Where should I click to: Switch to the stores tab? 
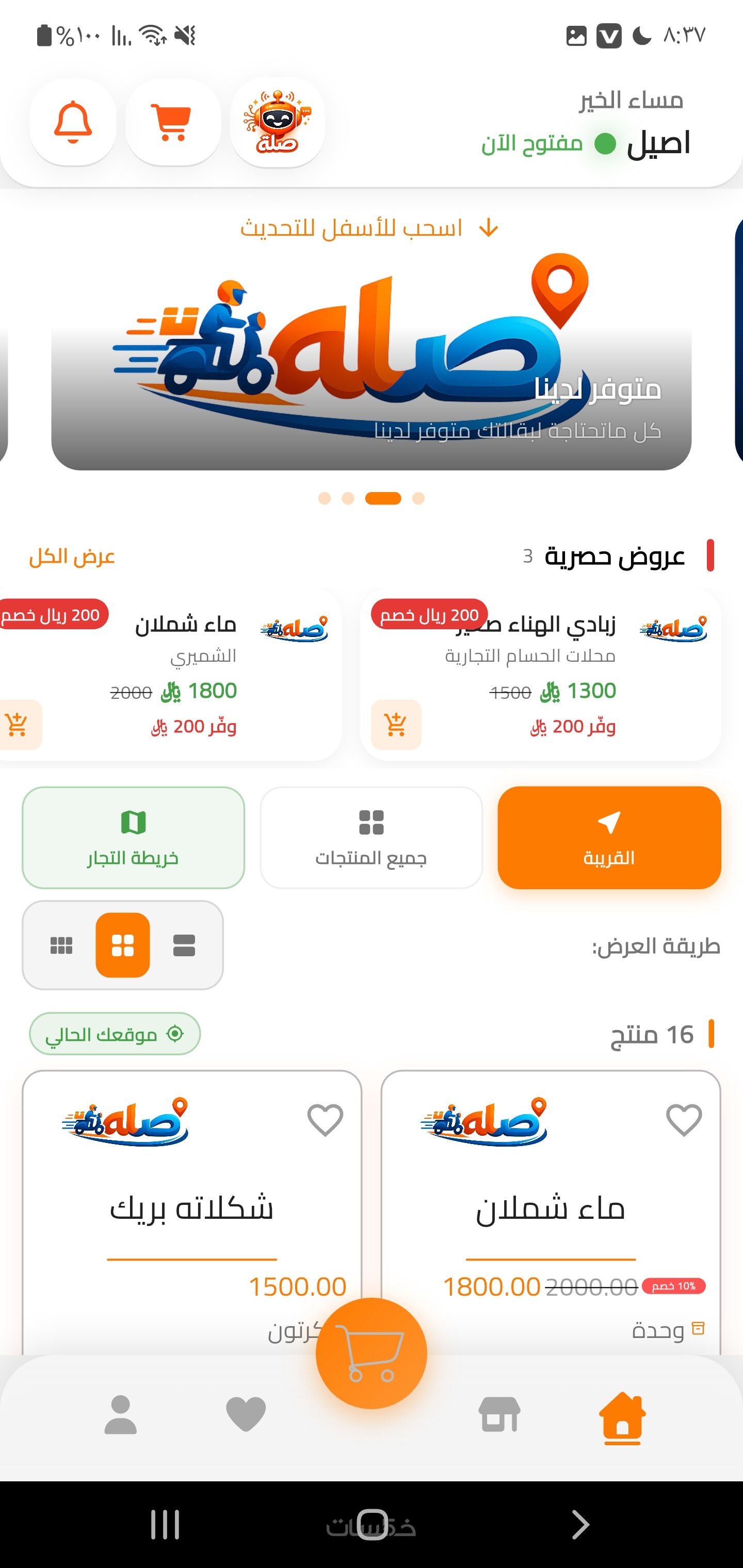tap(499, 1413)
